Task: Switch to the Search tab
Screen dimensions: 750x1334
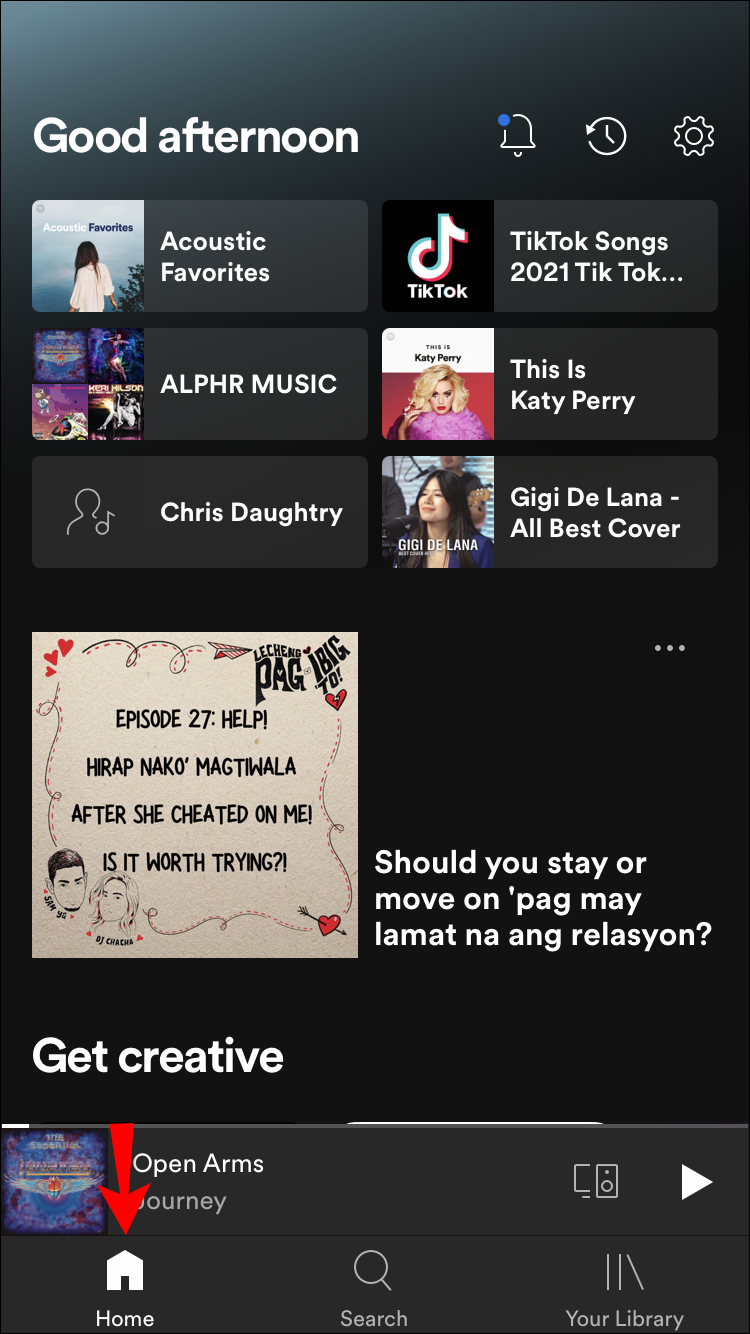Action: coord(373,1288)
